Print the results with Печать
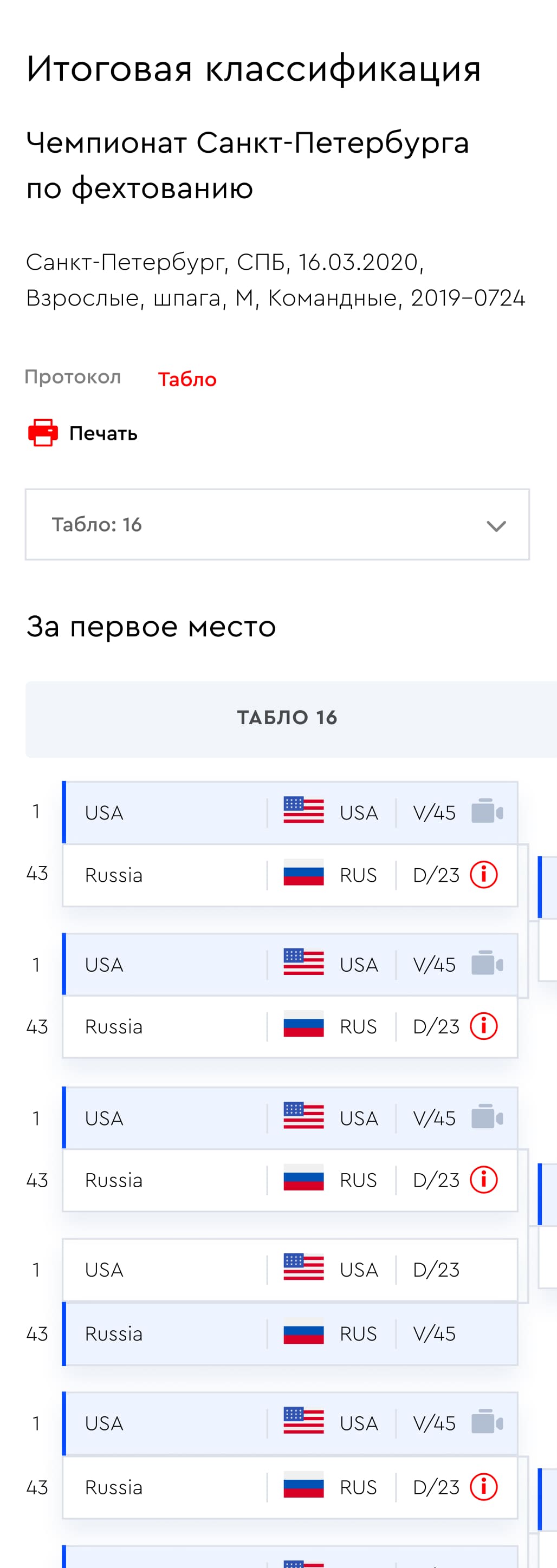 pos(83,433)
